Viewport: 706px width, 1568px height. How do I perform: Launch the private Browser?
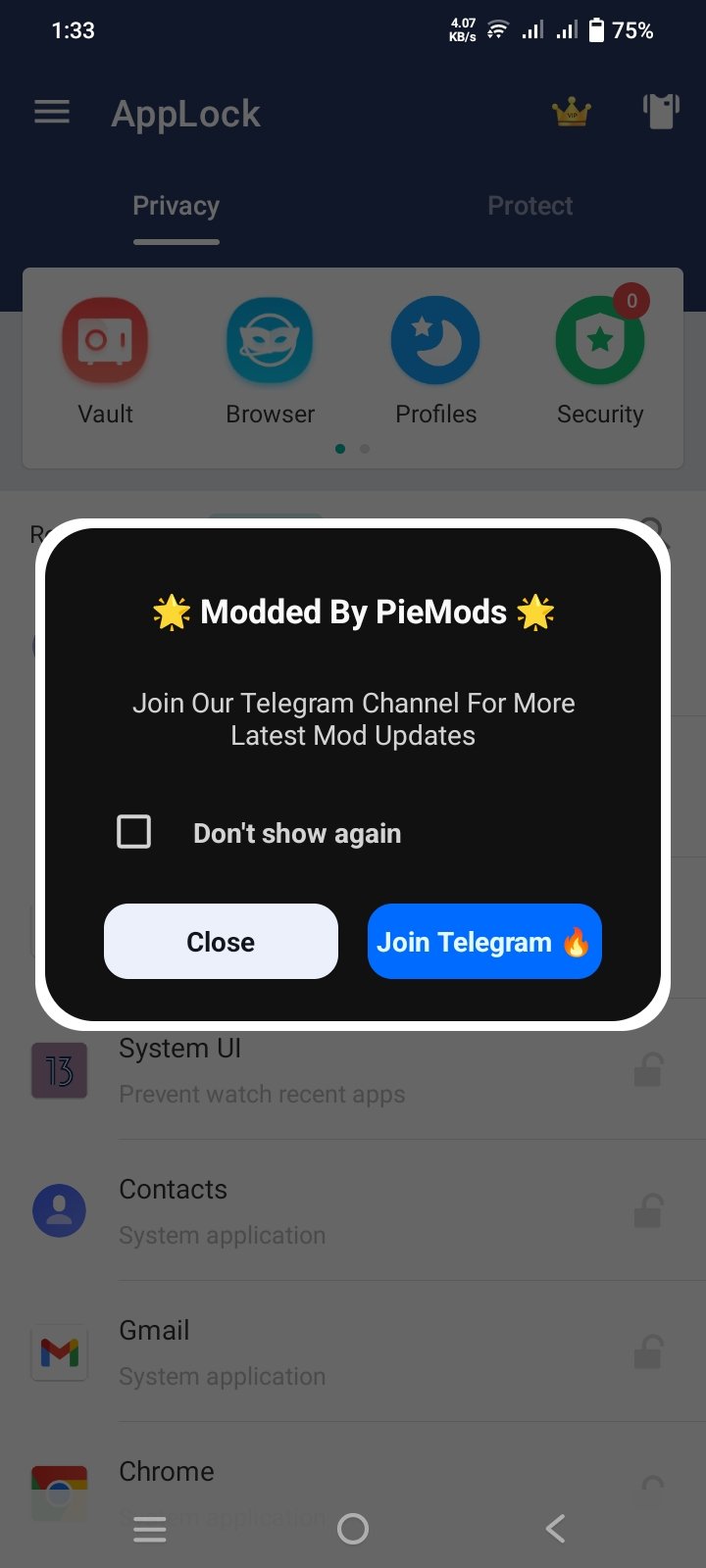[x=270, y=362]
